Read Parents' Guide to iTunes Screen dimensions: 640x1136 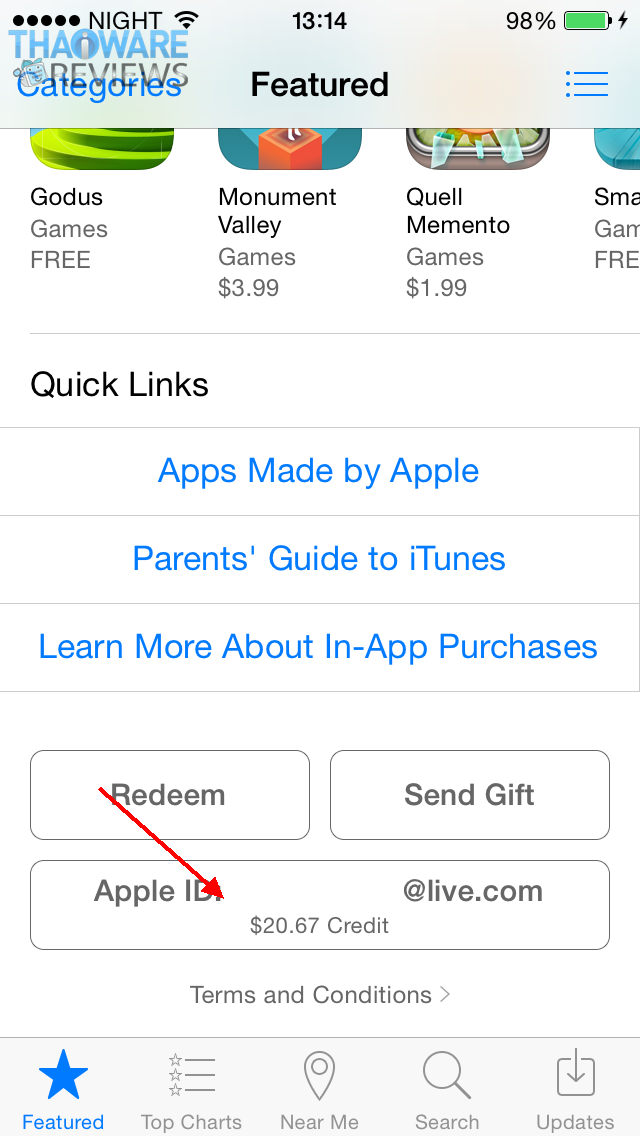coord(319,559)
